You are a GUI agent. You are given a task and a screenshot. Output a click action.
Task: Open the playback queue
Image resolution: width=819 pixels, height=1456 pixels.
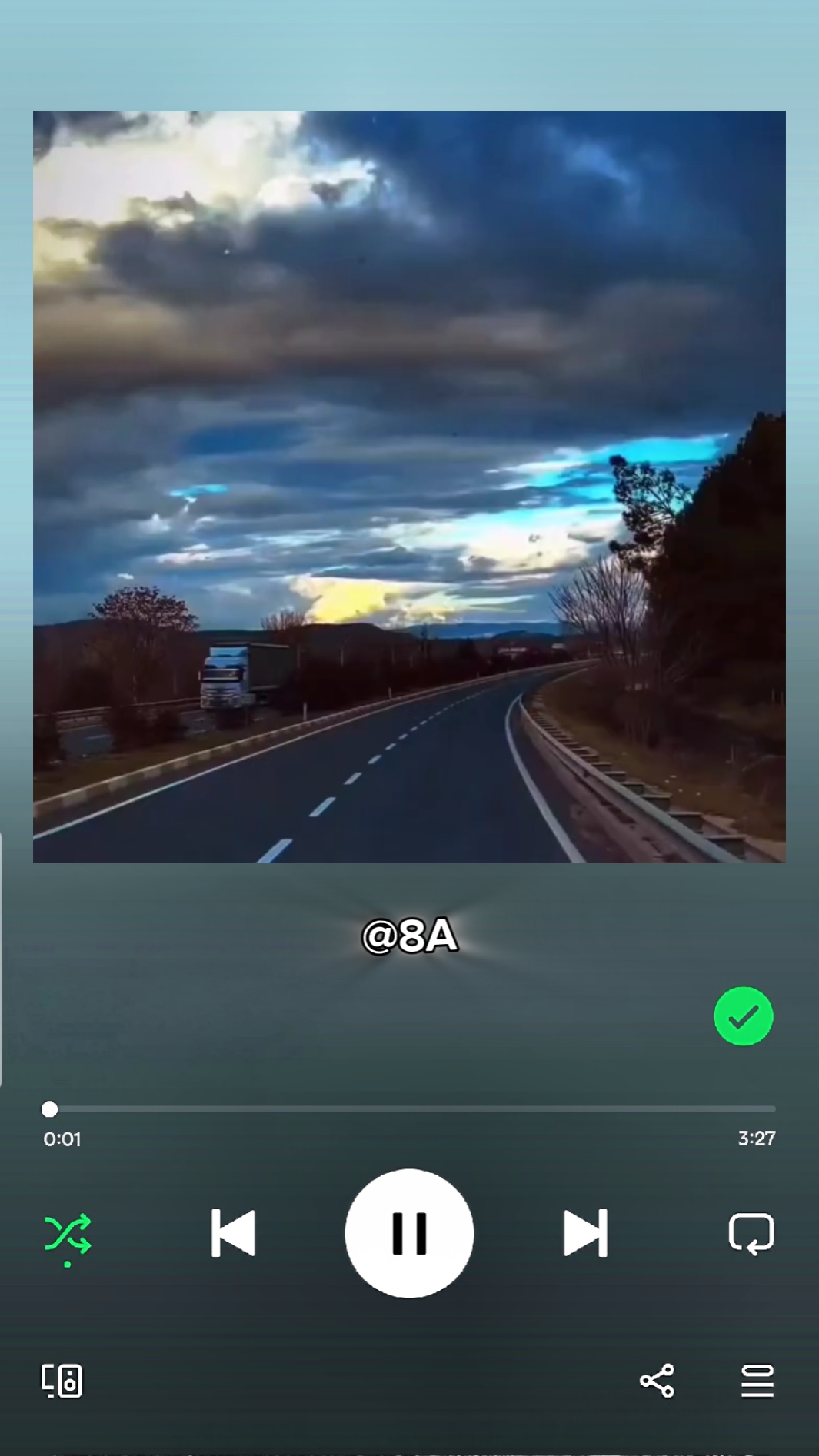[757, 1381]
